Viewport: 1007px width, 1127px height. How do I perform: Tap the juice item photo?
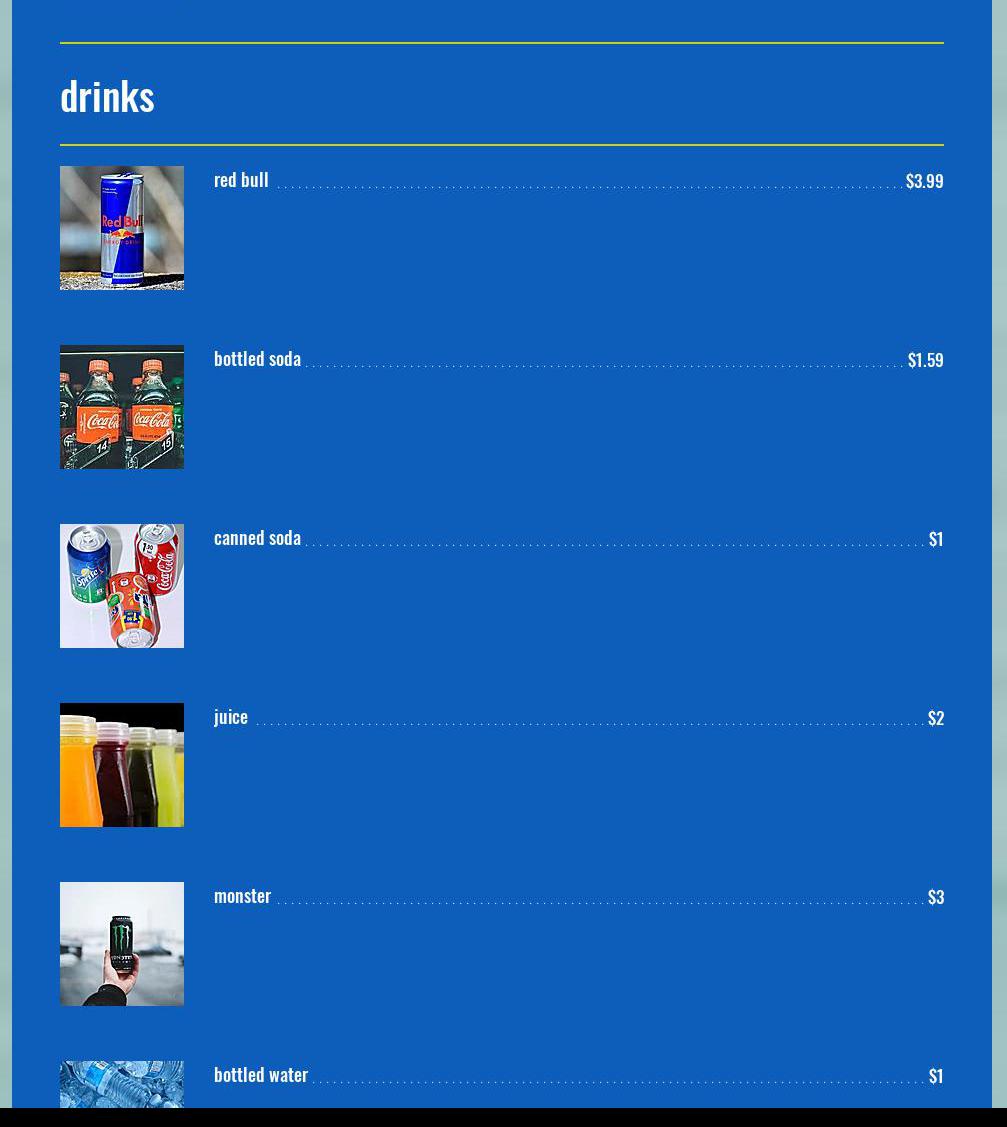[122, 765]
